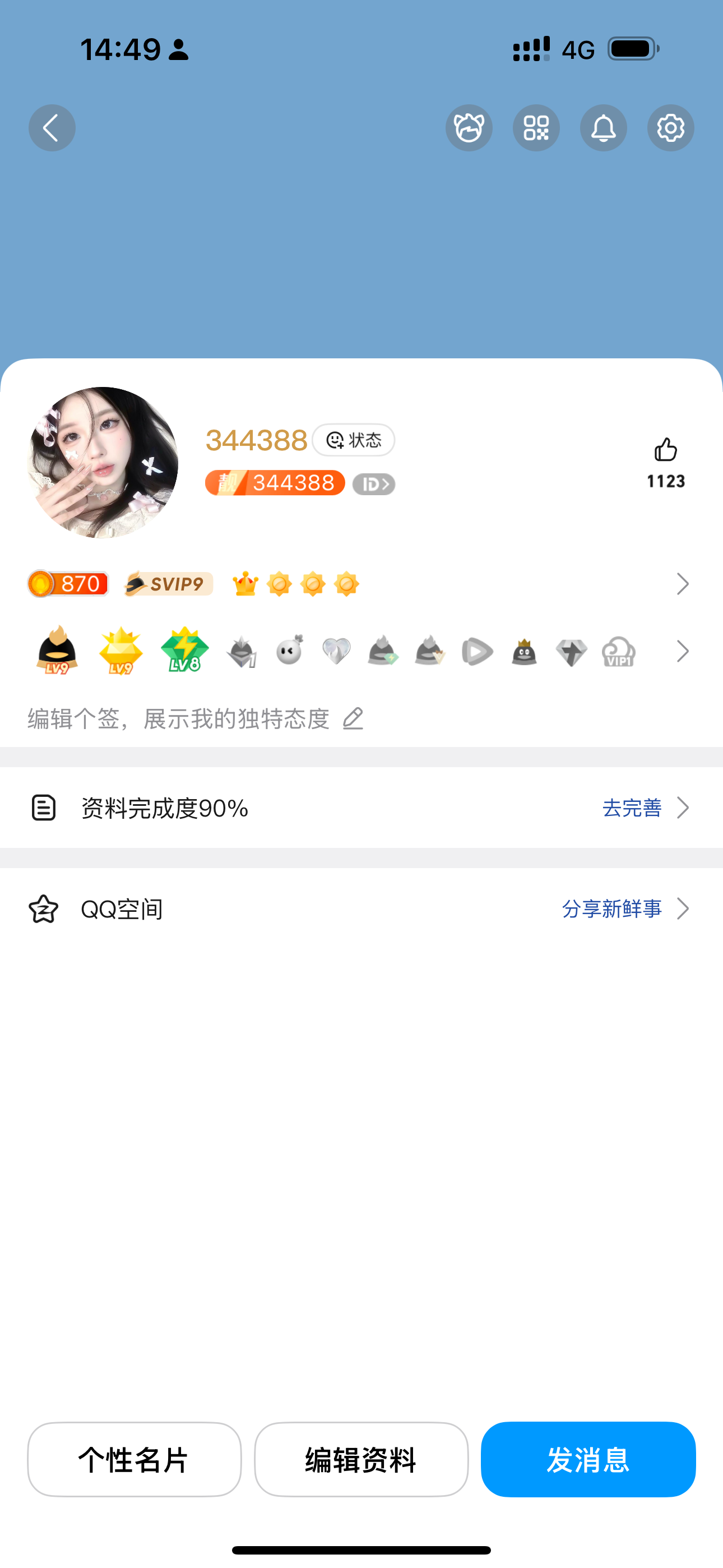Set a status with the 状态 chip
Image resolution: width=723 pixels, height=1568 pixels.
click(354, 440)
